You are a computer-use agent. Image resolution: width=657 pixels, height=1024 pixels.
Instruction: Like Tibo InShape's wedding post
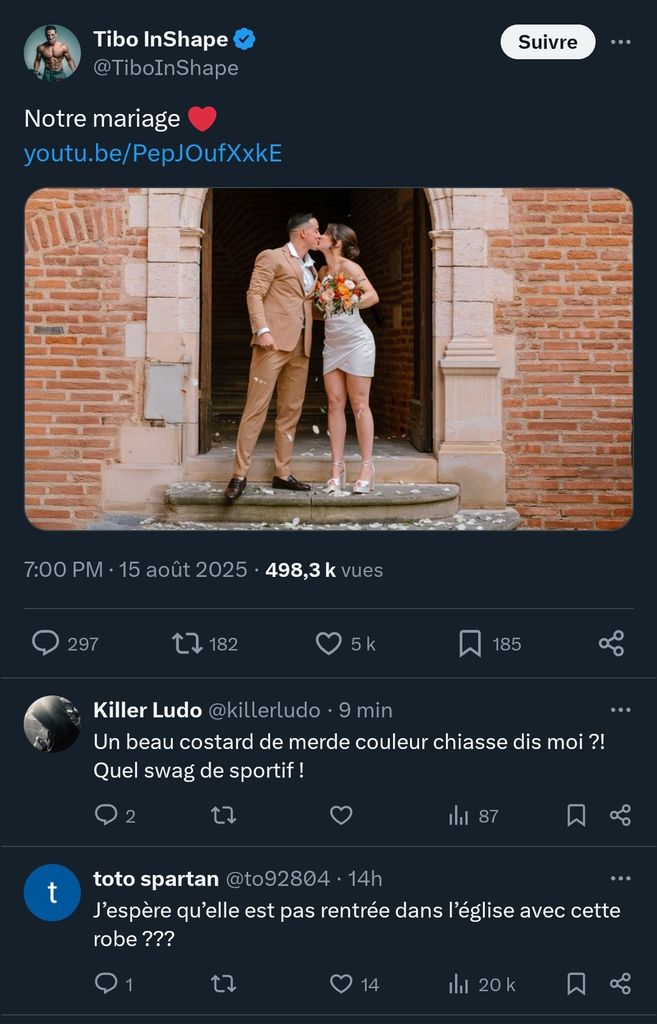[x=329, y=643]
